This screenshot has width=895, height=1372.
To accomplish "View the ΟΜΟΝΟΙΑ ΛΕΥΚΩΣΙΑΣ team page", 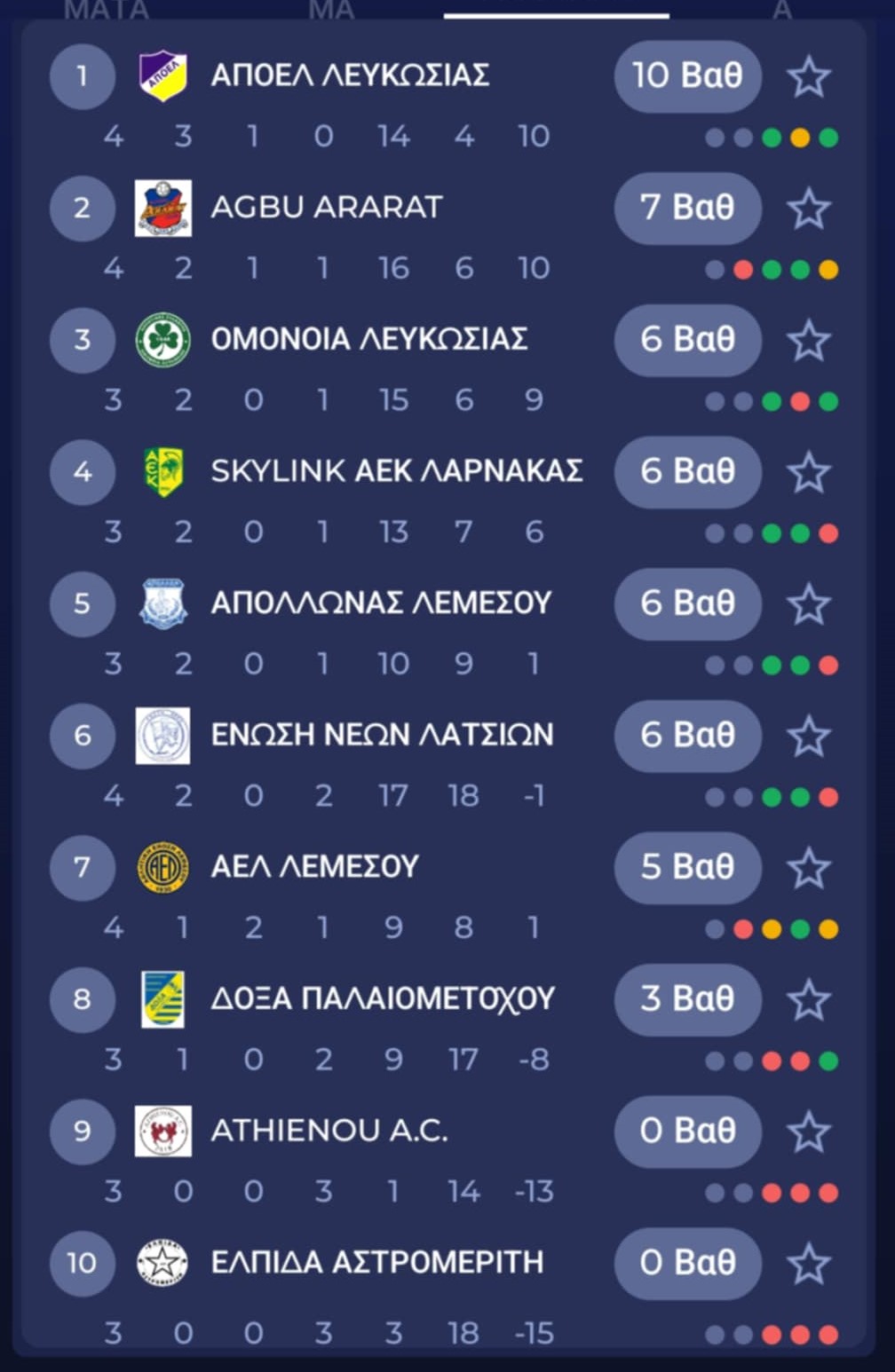I will pos(368,339).
